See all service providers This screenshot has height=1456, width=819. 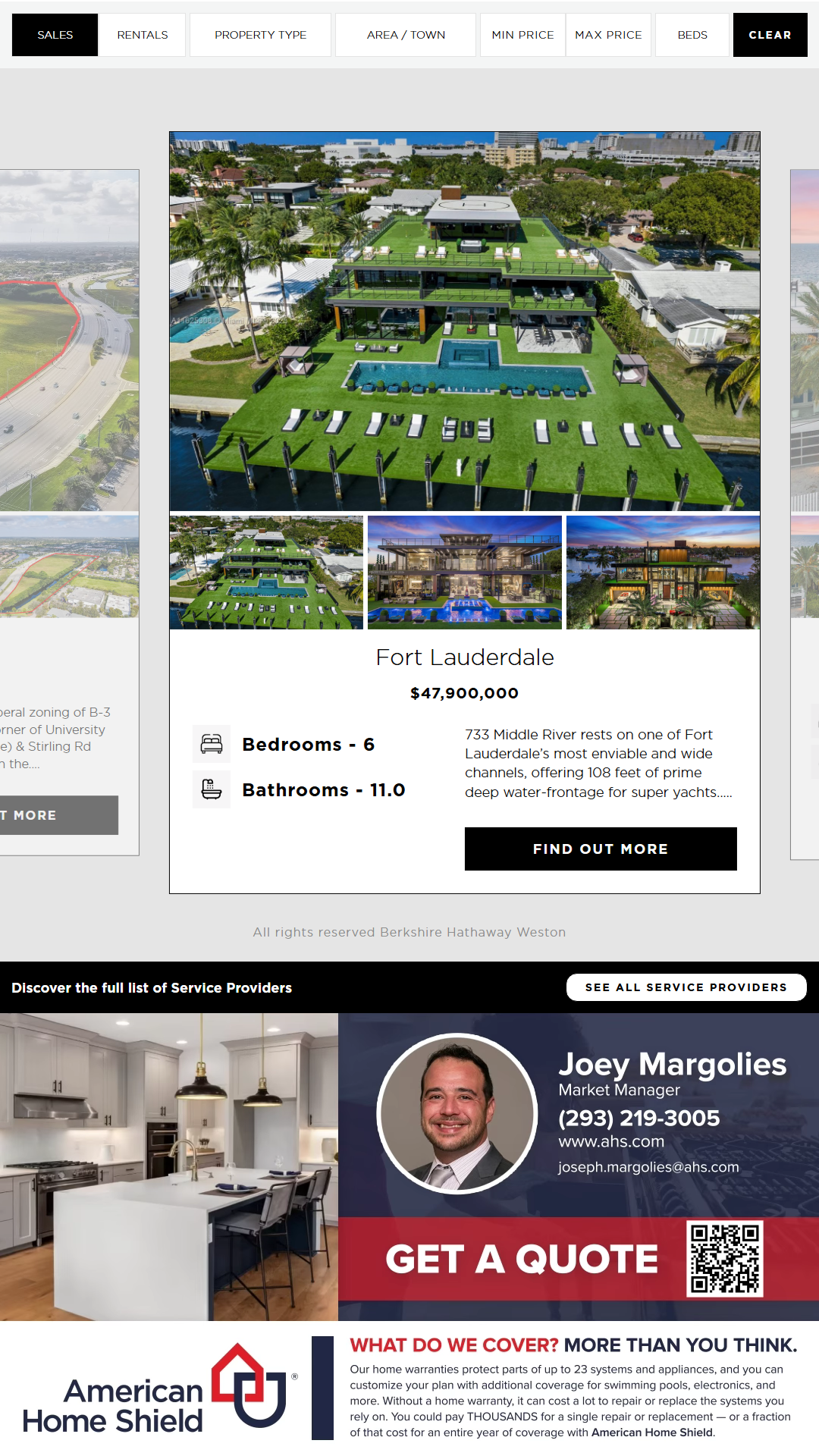tap(686, 987)
